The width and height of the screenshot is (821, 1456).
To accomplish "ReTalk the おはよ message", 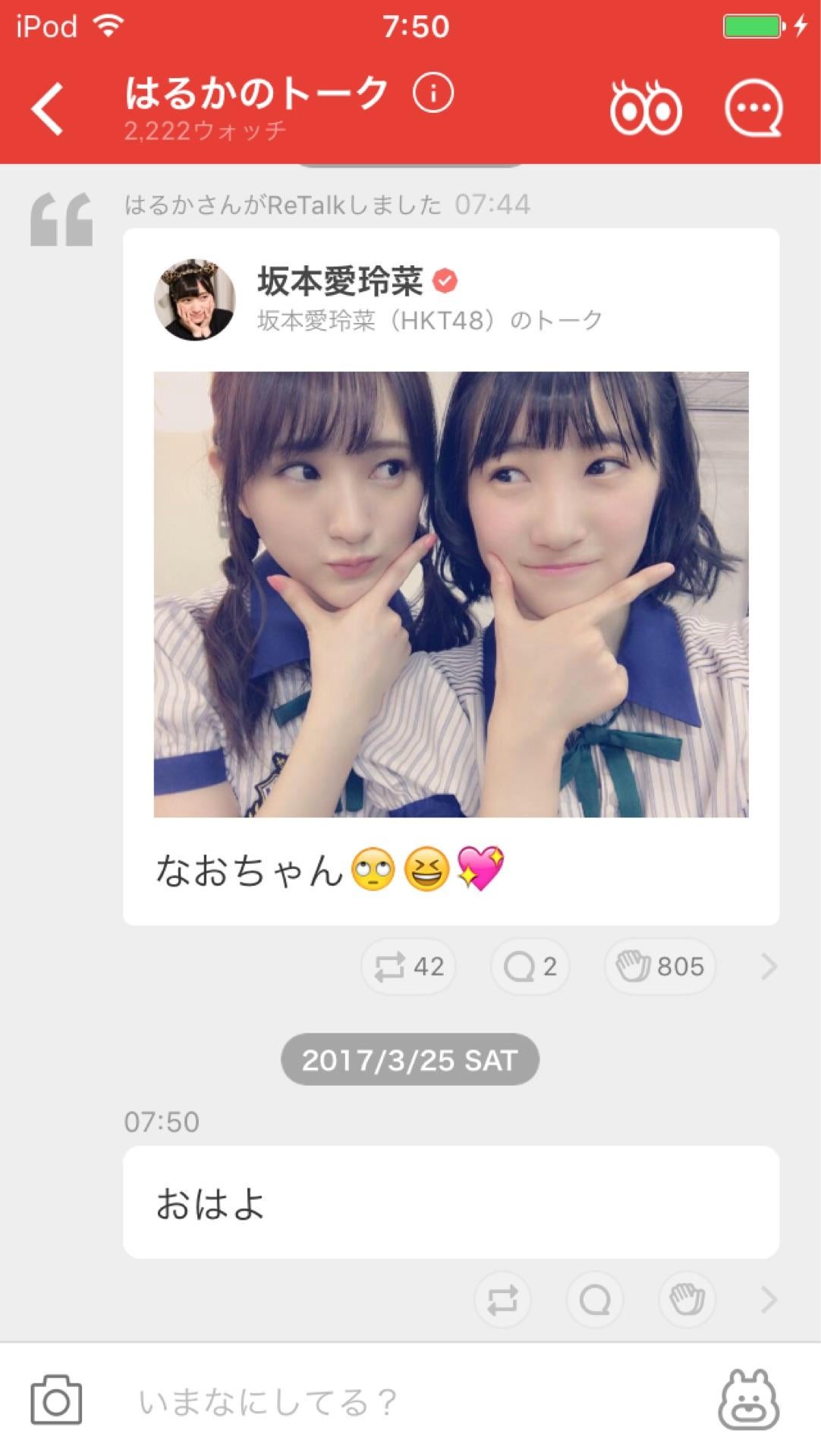I will (502, 1300).
